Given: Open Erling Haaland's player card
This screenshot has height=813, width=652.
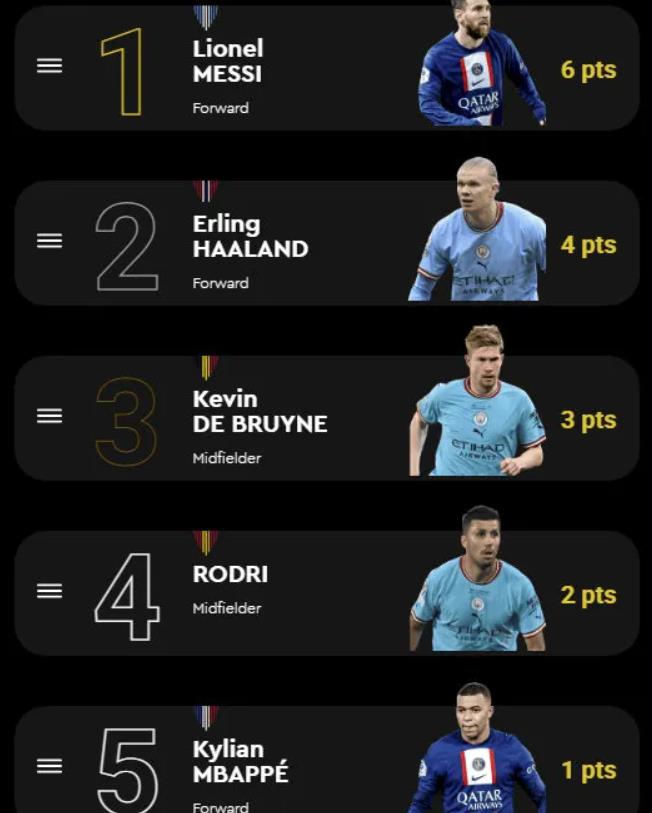Looking at the screenshot, I should tap(300, 242).
